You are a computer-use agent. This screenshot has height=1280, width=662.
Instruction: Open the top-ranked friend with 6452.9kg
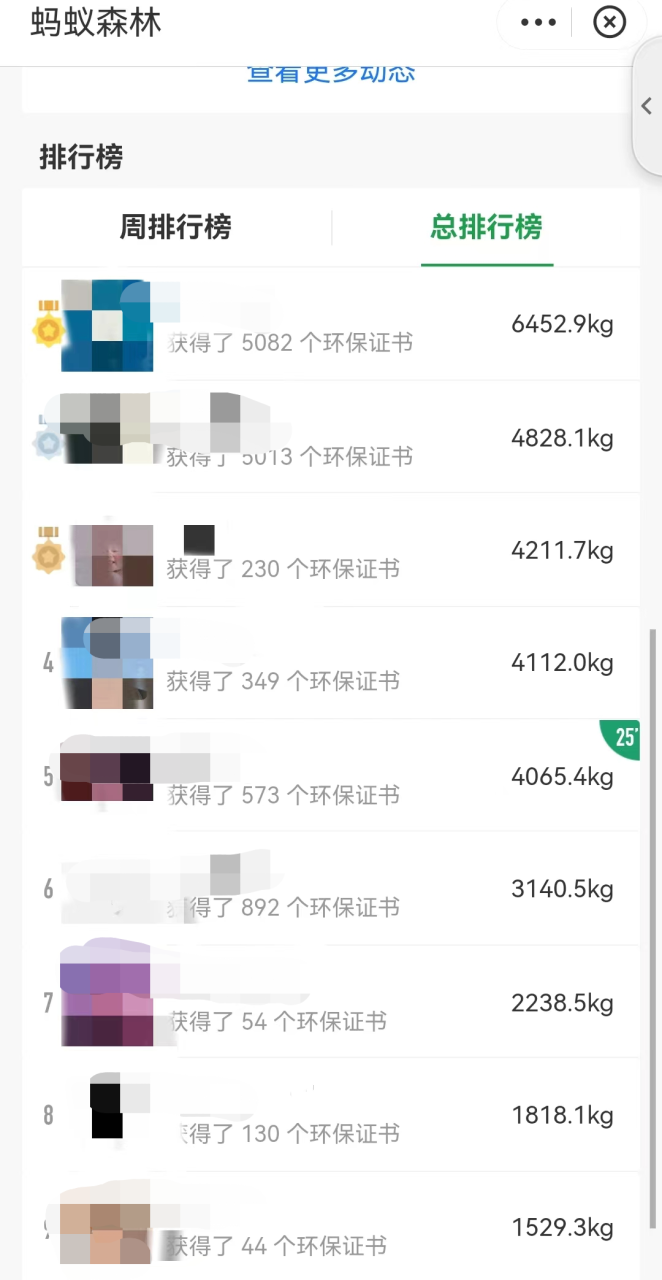point(330,325)
